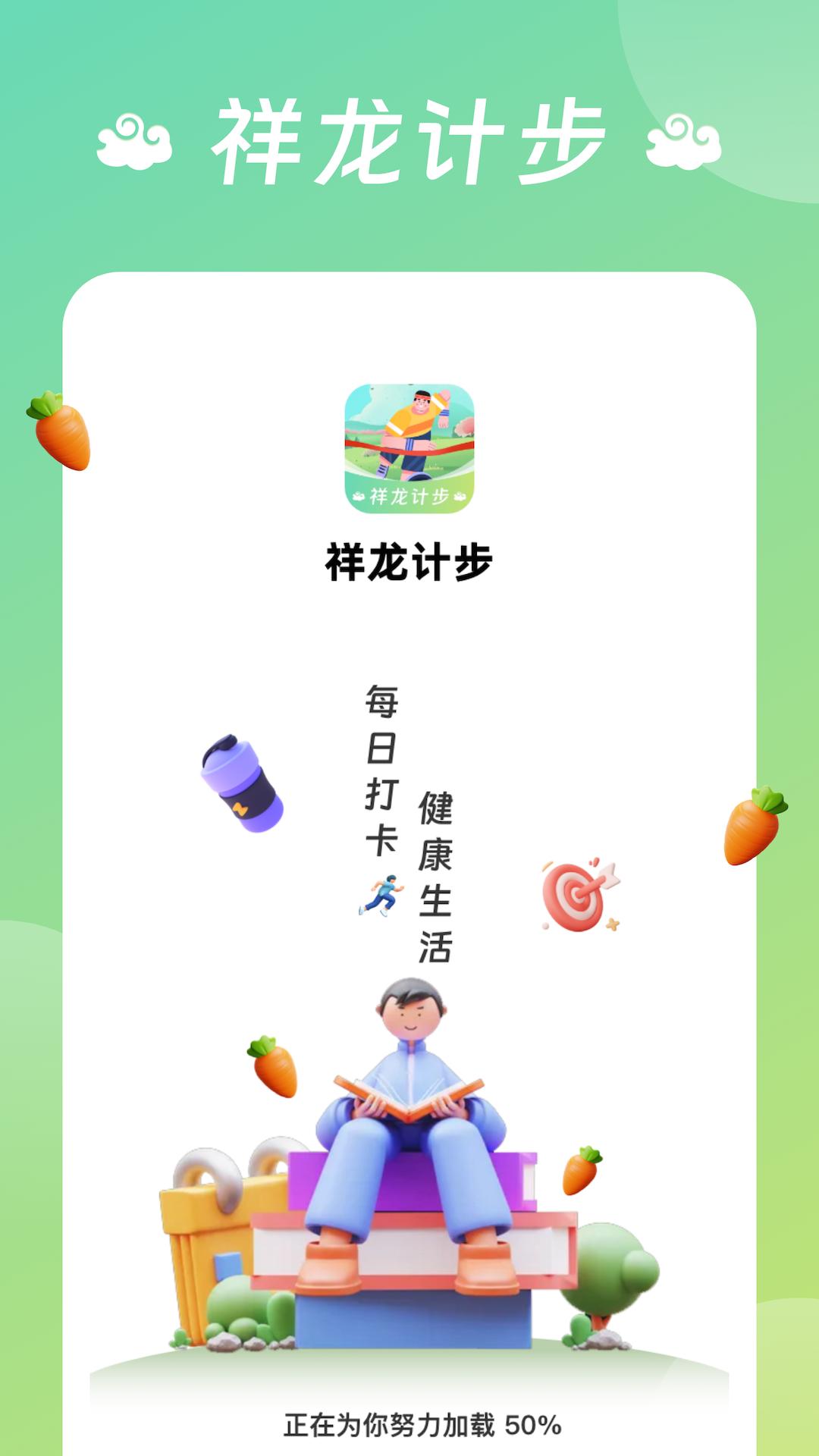Tap the 祥龙计步 app logo icon
Image resolution: width=819 pixels, height=1456 pixels.
tap(409, 444)
